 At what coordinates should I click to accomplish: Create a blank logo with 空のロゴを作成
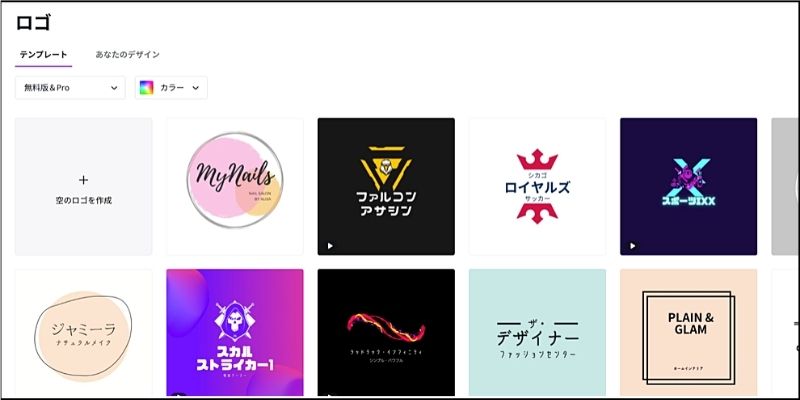point(84,187)
